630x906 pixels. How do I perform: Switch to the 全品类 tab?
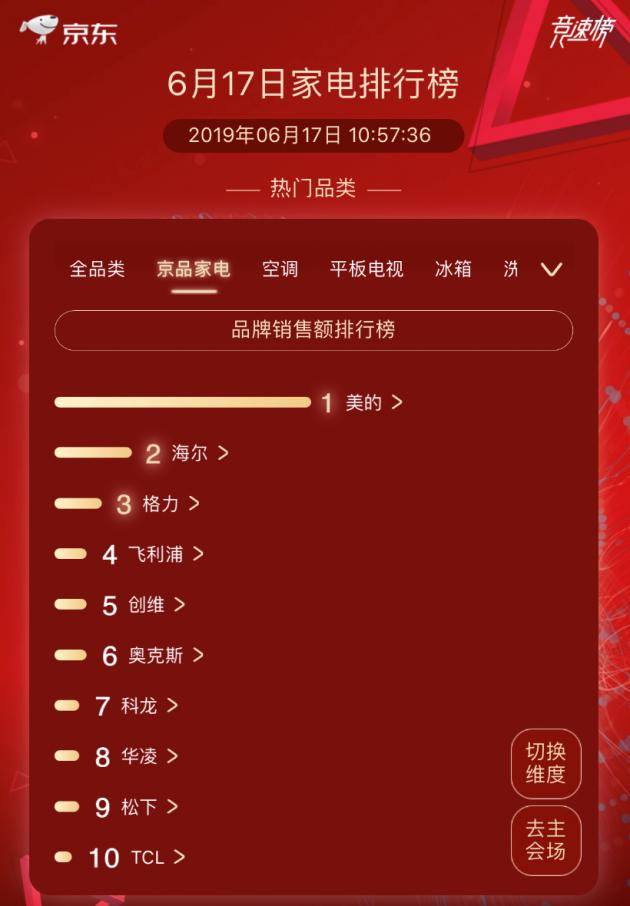(x=97, y=269)
